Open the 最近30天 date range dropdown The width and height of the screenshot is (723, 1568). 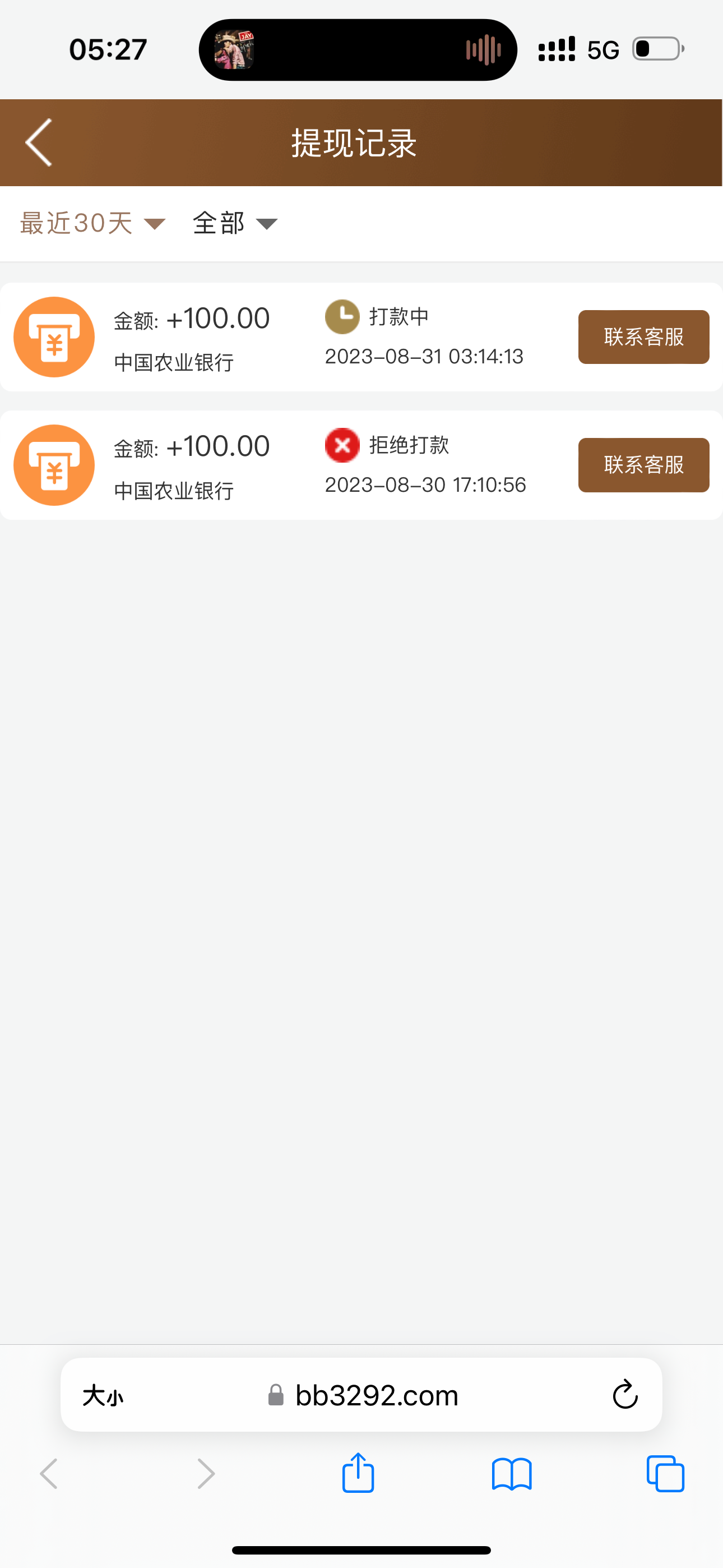coord(76,223)
